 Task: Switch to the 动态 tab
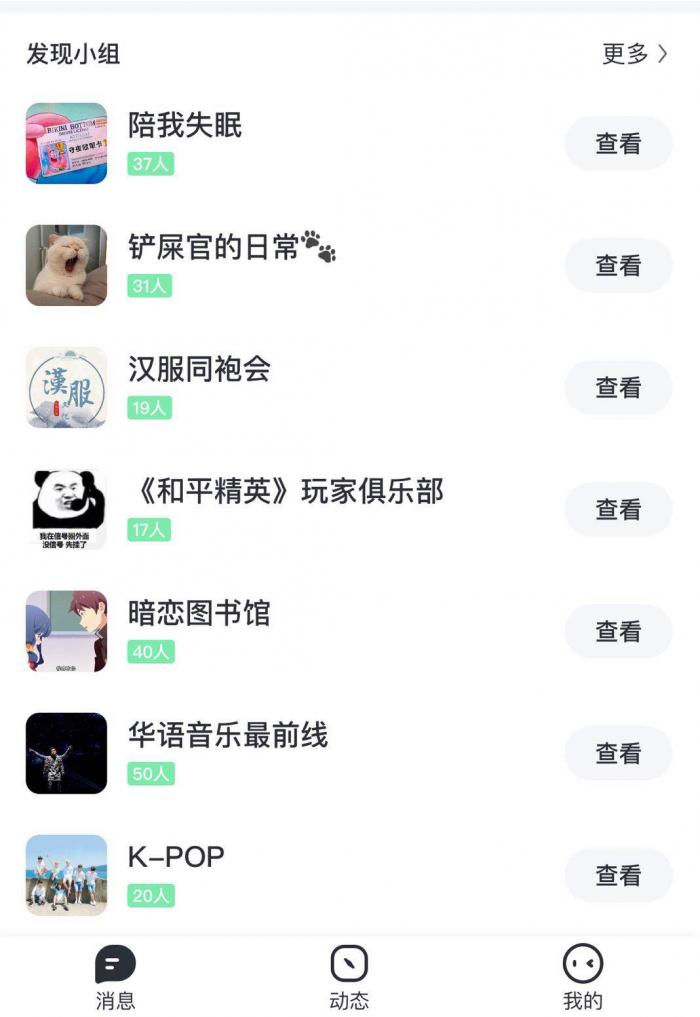click(349, 979)
